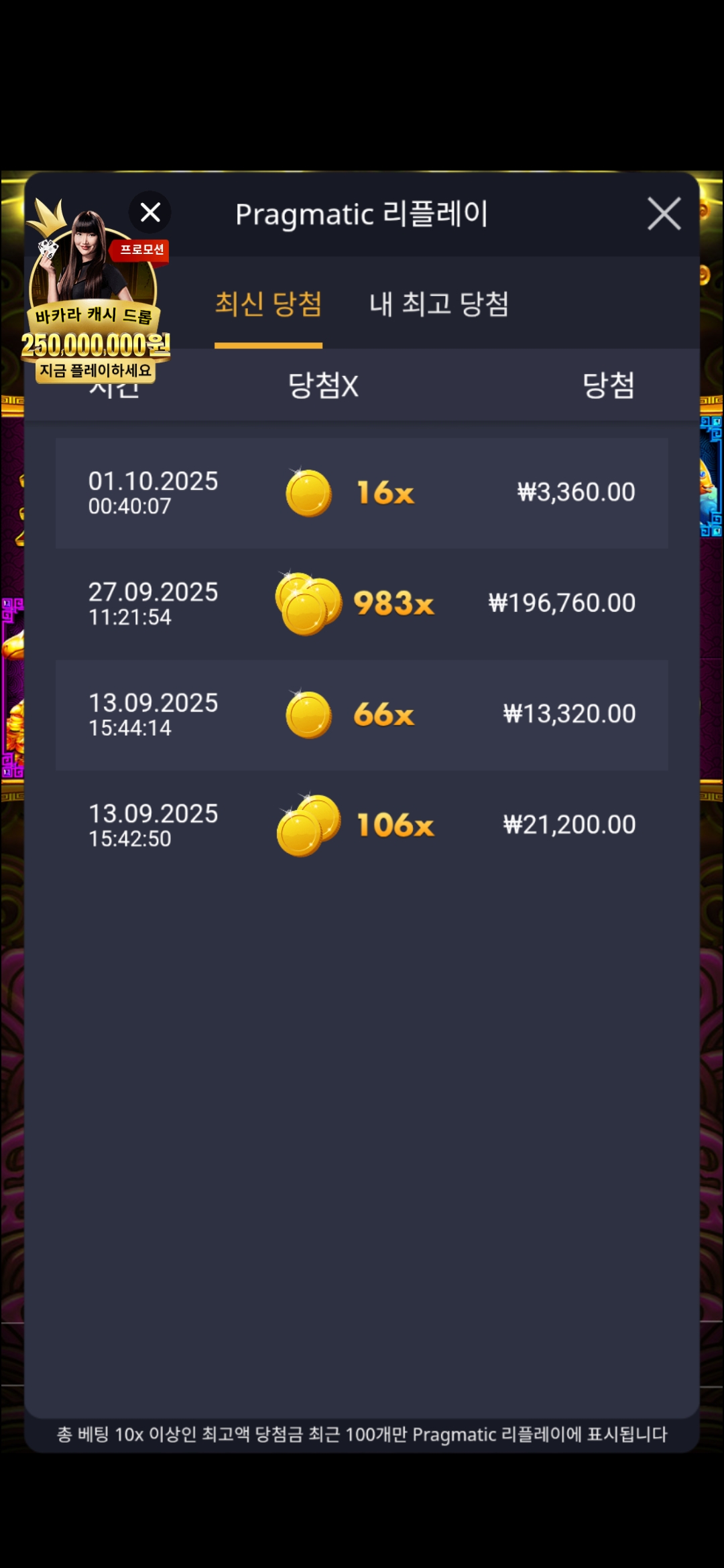View the 106x win replay of ₩21,200.00
The image size is (724, 1568).
click(x=362, y=826)
